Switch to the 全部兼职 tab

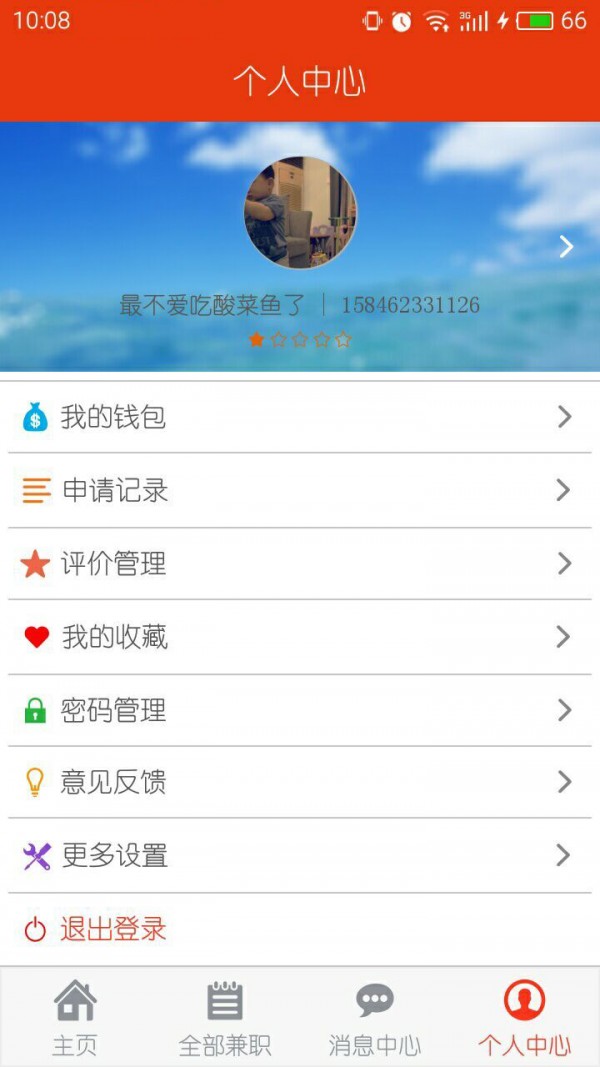coord(225,1018)
